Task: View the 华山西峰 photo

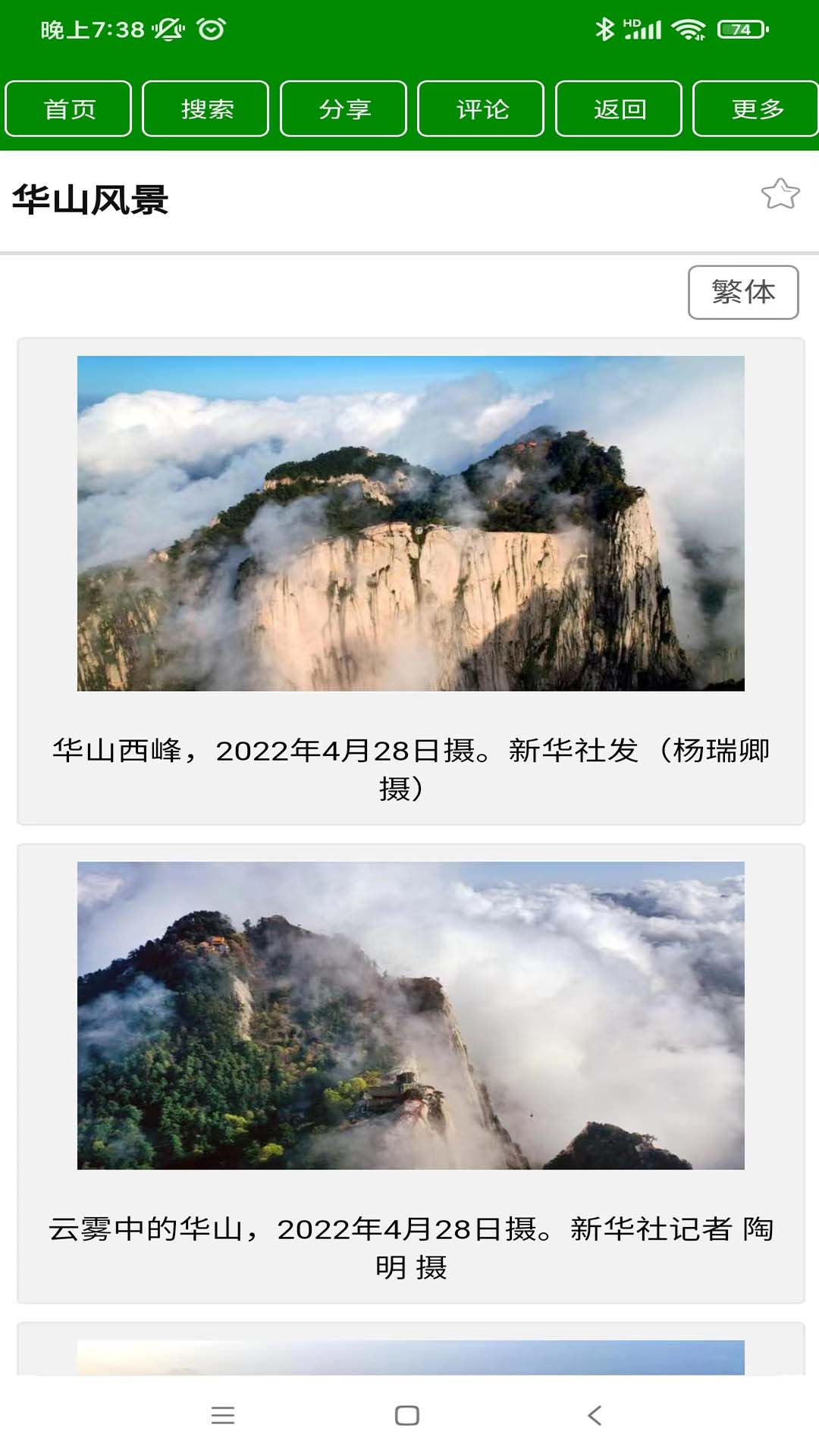Action: pos(411,523)
